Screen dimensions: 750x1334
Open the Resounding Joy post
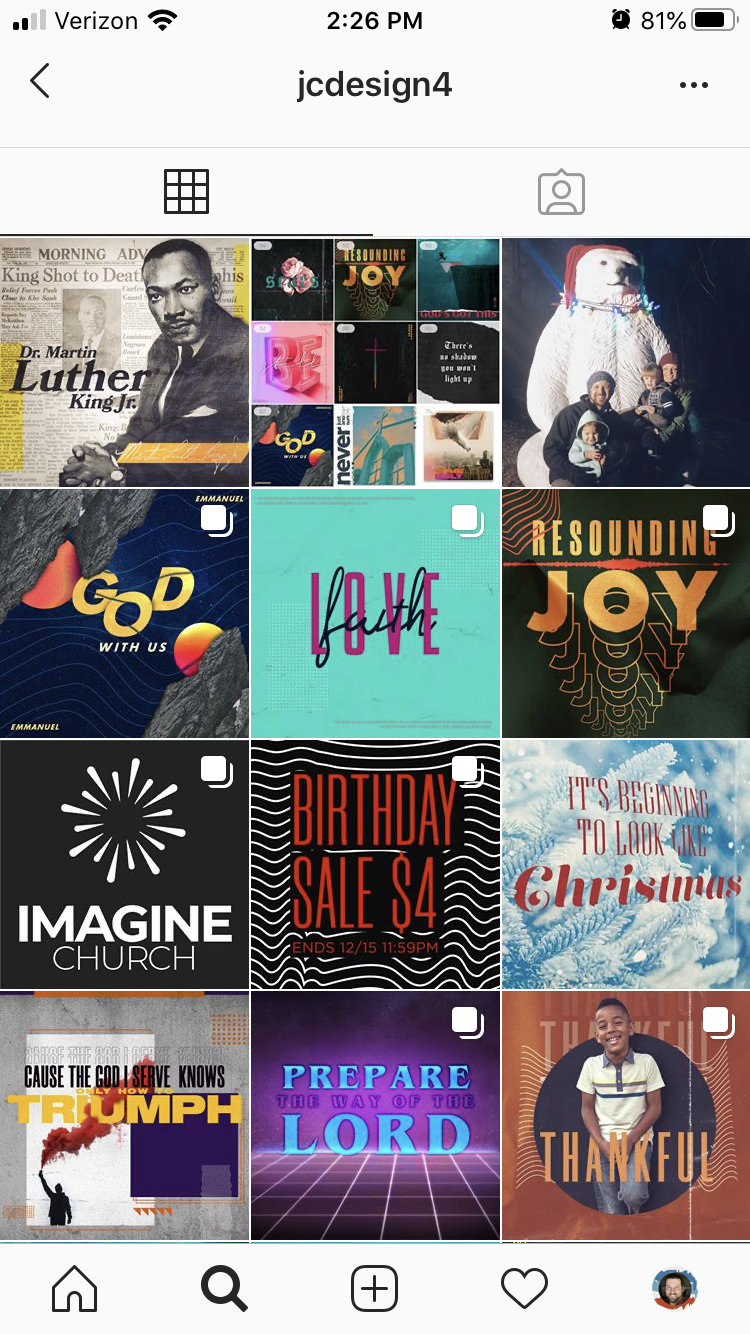(x=626, y=613)
